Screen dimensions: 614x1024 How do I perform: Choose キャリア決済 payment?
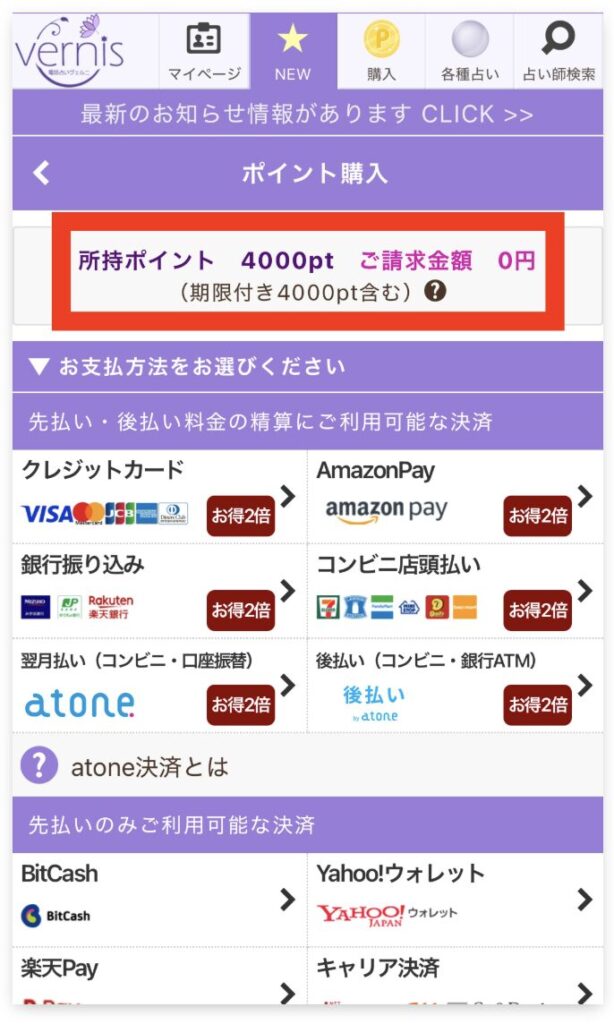(x=455, y=977)
